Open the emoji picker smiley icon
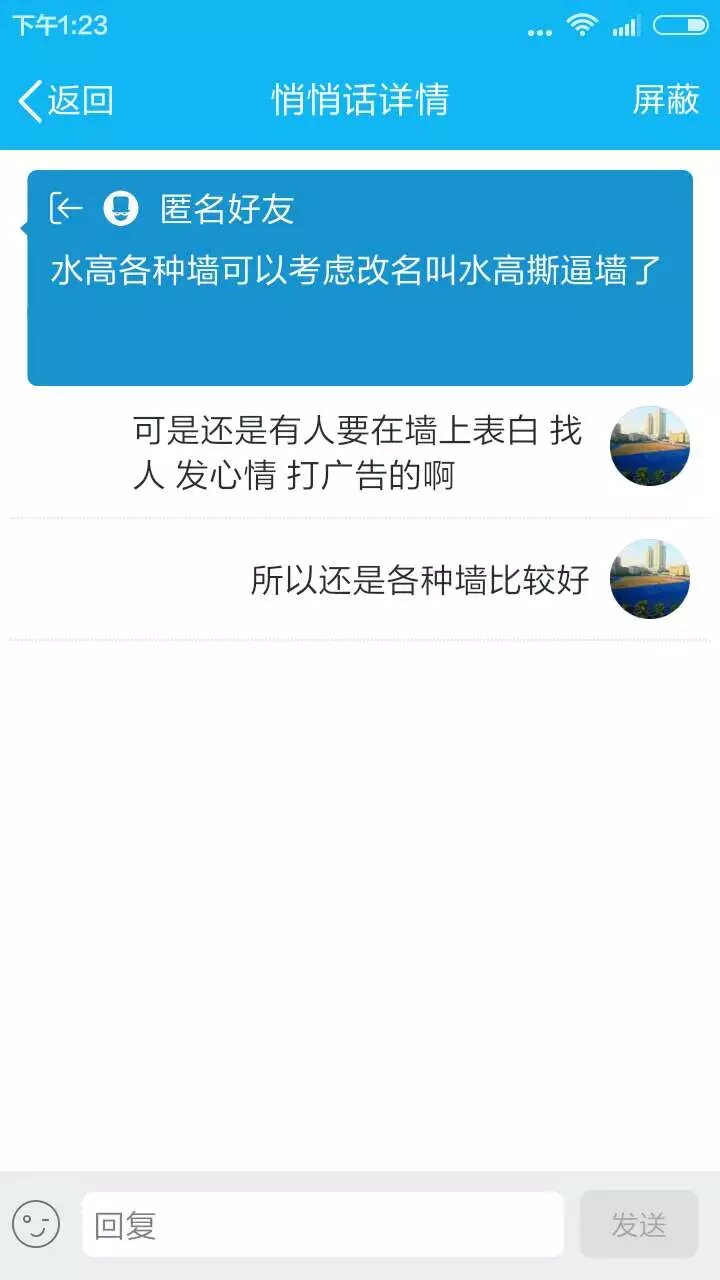Screen dimensions: 720x1280 36,1224
